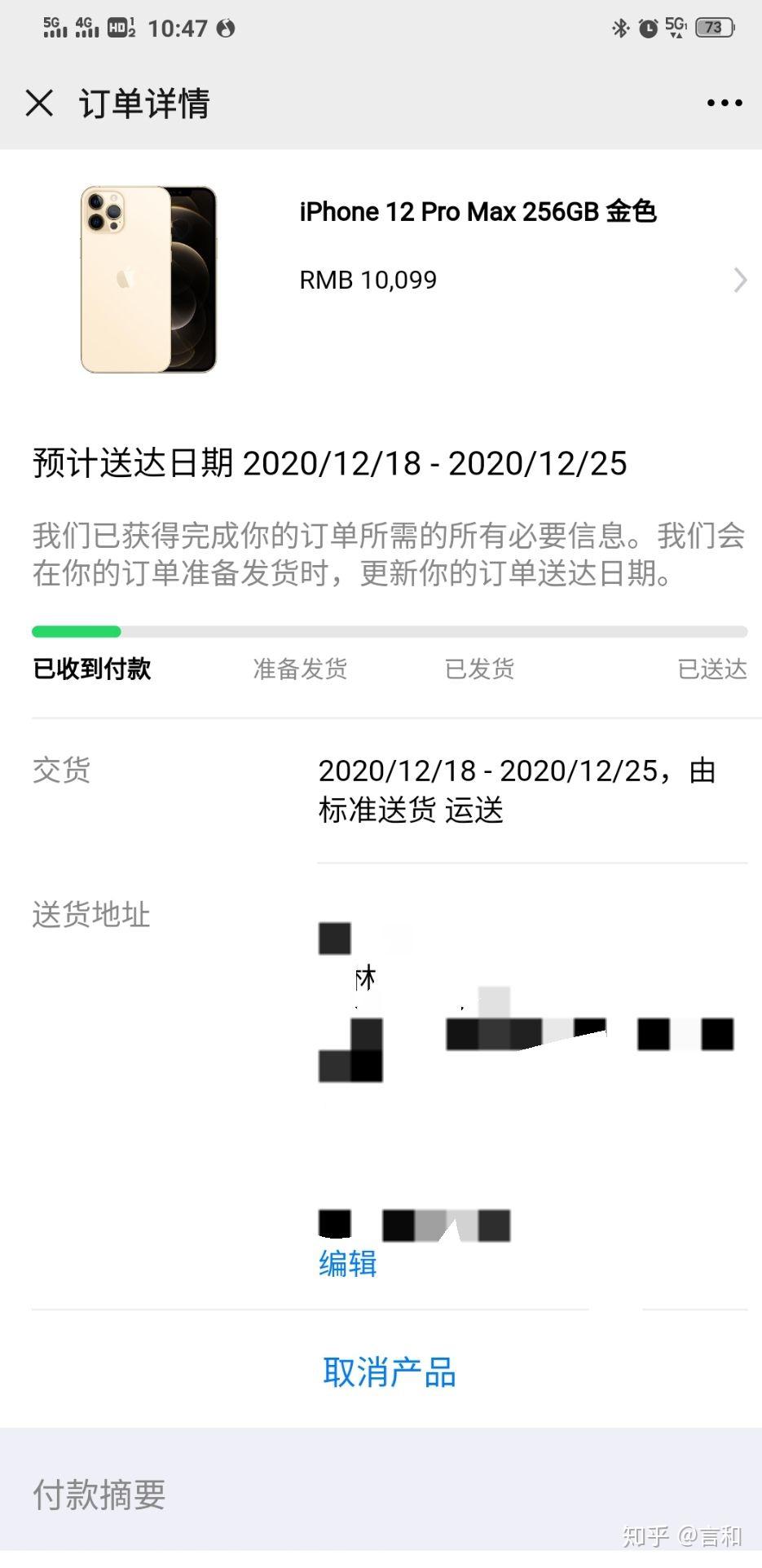
Task: Tap 取消产品 to cancel the item
Action: tap(389, 1372)
